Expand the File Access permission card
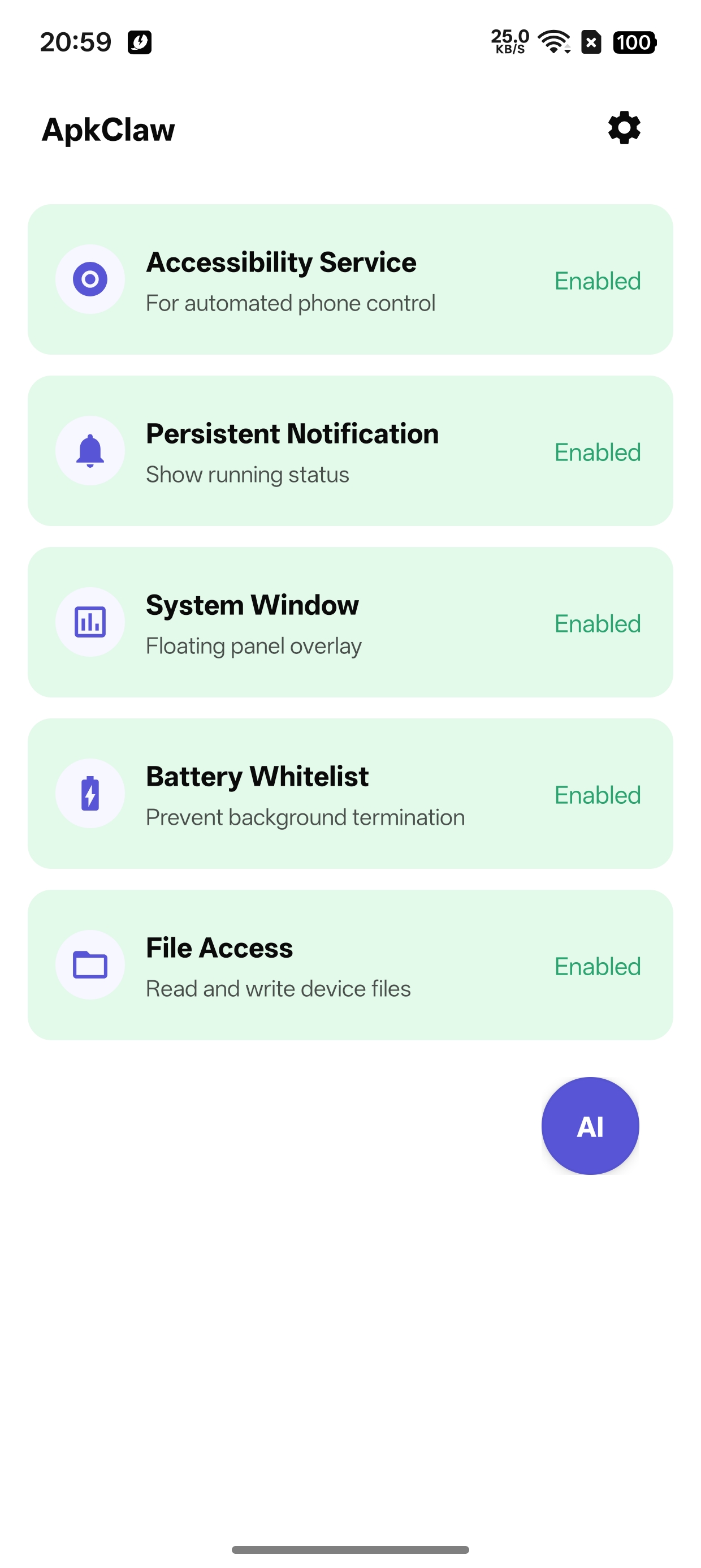This screenshot has height=1568, width=701. (x=350, y=965)
